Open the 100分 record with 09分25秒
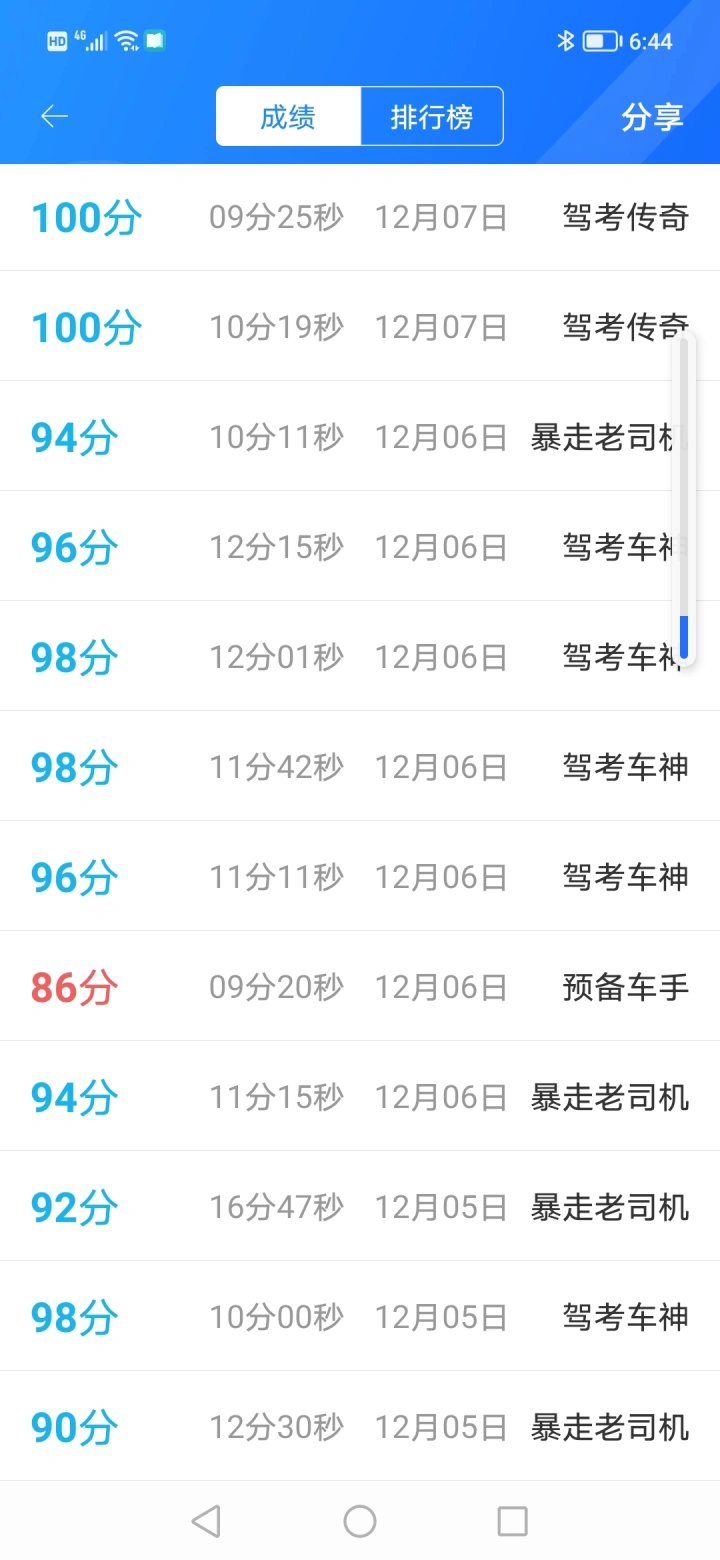720x1560 pixels. click(360, 217)
